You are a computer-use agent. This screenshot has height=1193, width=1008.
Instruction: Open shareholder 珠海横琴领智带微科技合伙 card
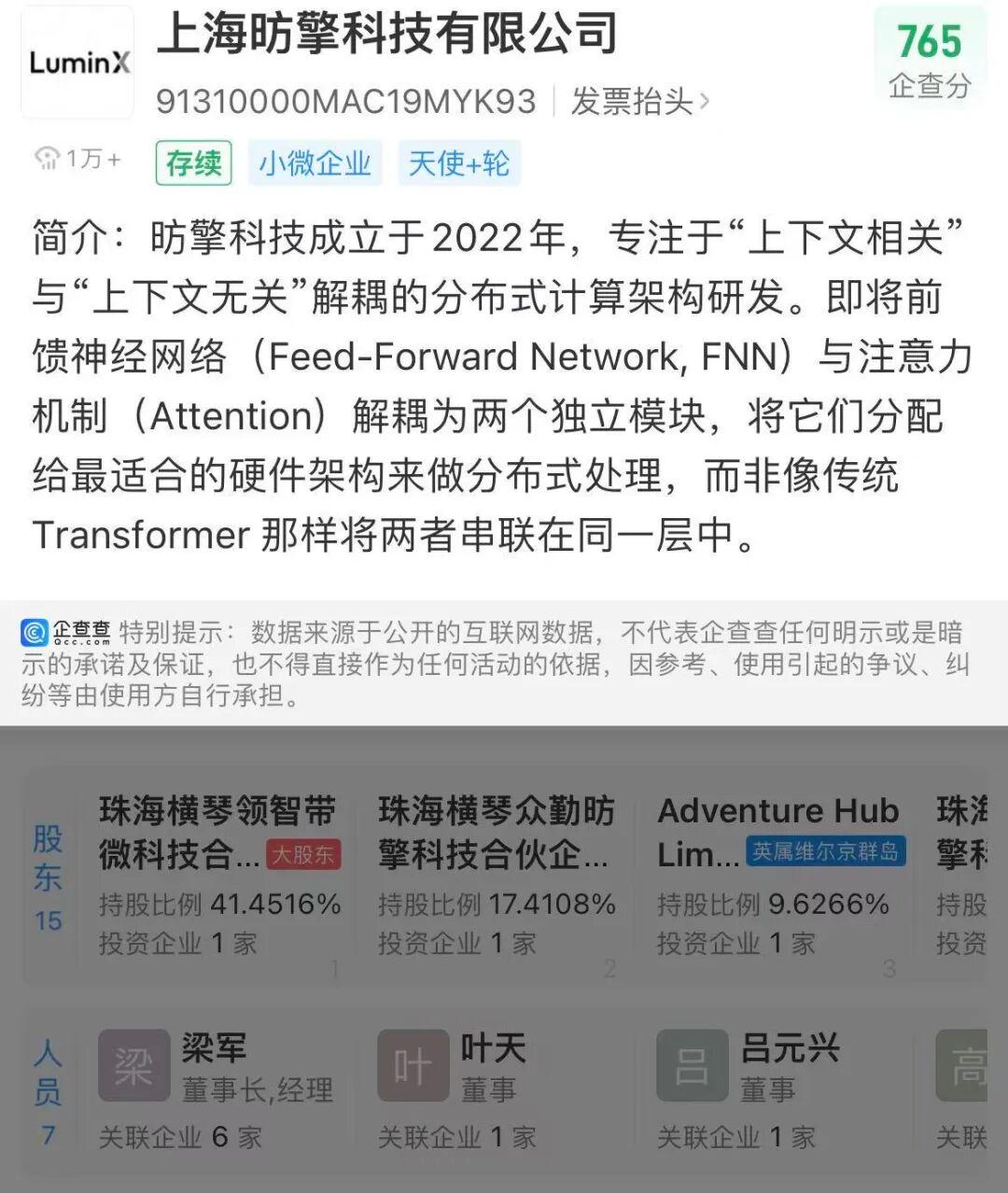(218, 875)
